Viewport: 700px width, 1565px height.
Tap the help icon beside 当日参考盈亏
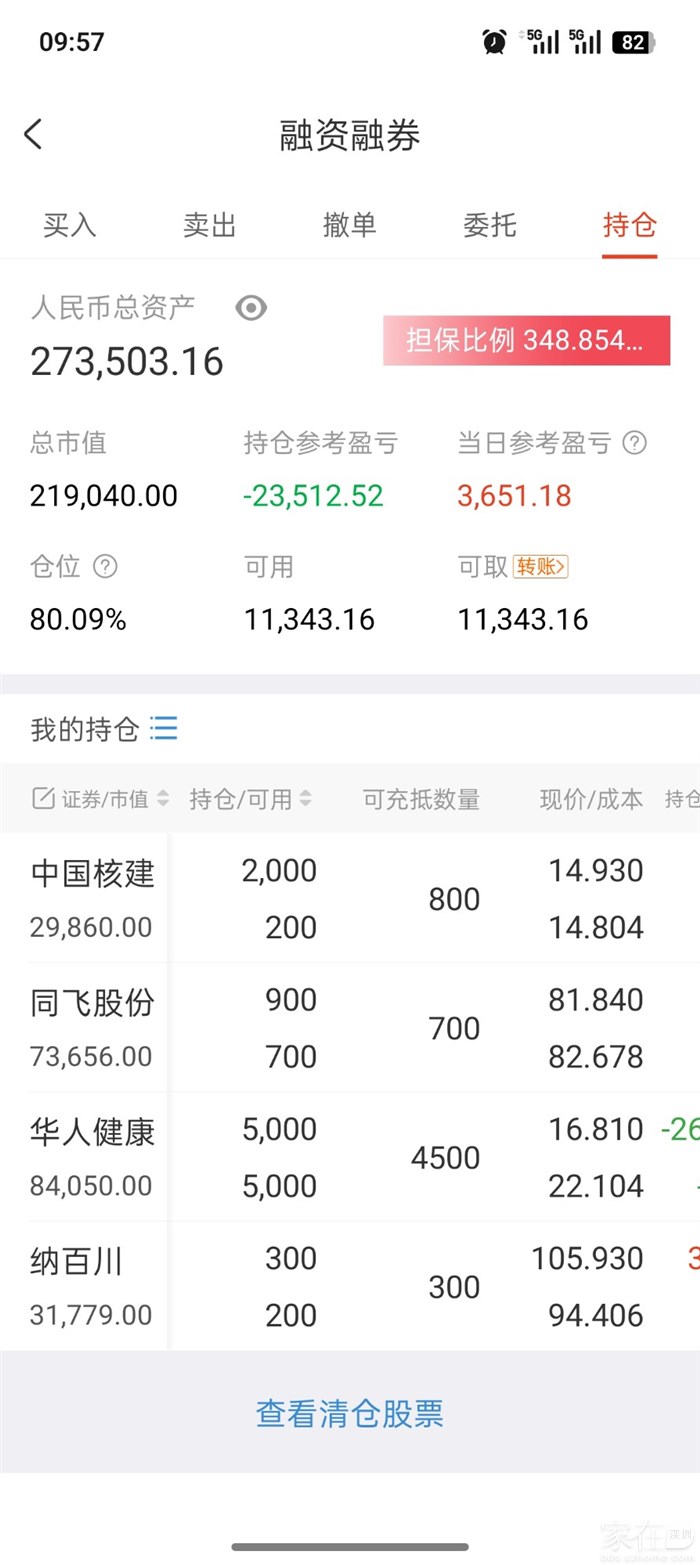pos(634,443)
